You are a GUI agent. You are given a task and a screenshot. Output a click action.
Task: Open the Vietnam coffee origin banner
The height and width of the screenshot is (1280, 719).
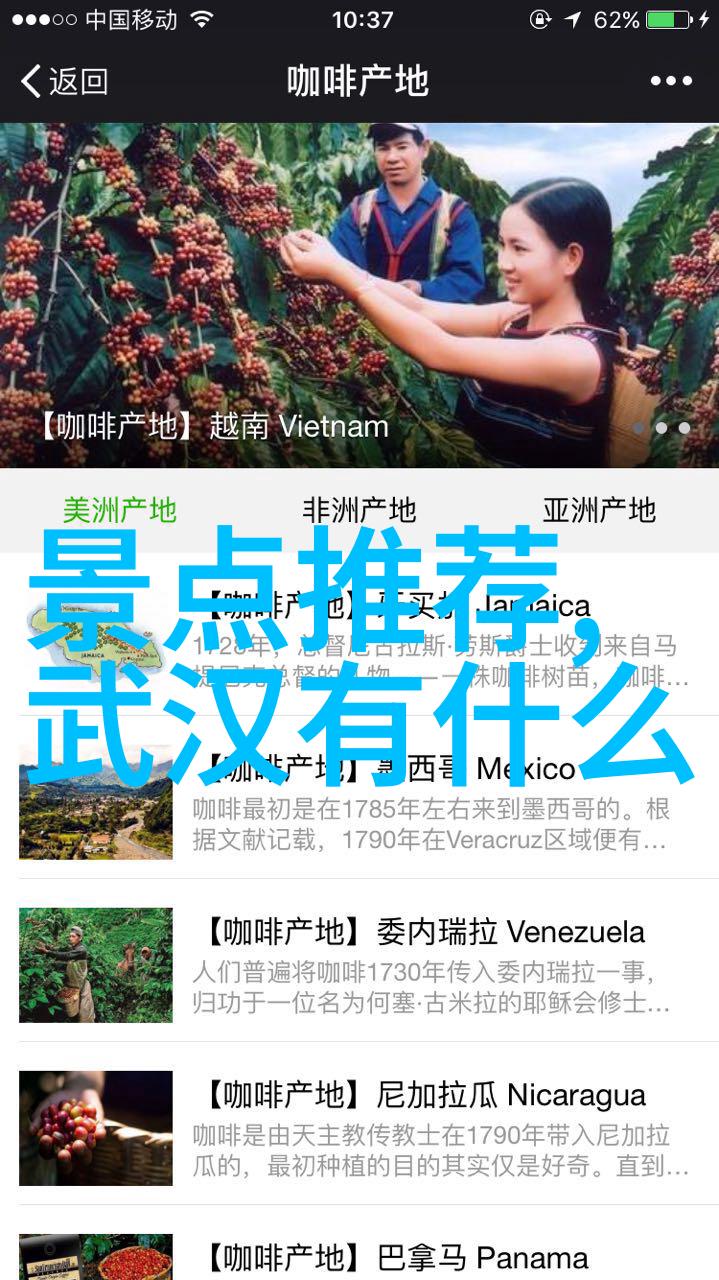(x=359, y=295)
